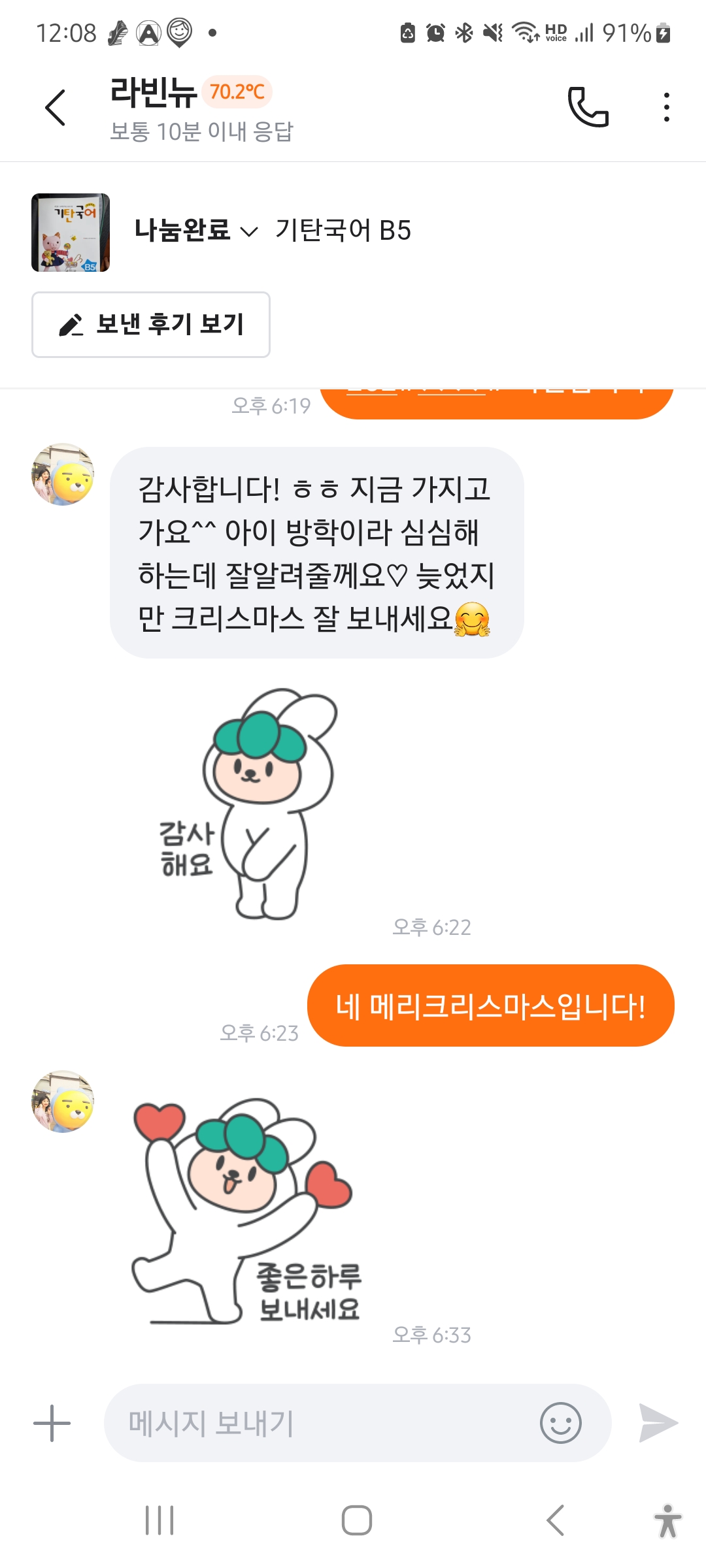This screenshot has height=1568, width=706.
Task: Open the emoticon picker smiley icon
Action: tap(560, 1423)
